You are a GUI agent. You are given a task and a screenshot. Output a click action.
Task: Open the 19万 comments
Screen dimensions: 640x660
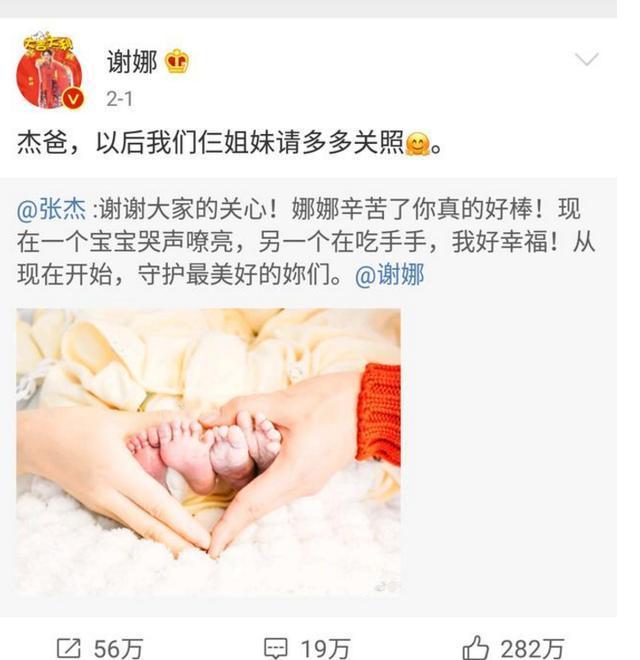(306, 647)
